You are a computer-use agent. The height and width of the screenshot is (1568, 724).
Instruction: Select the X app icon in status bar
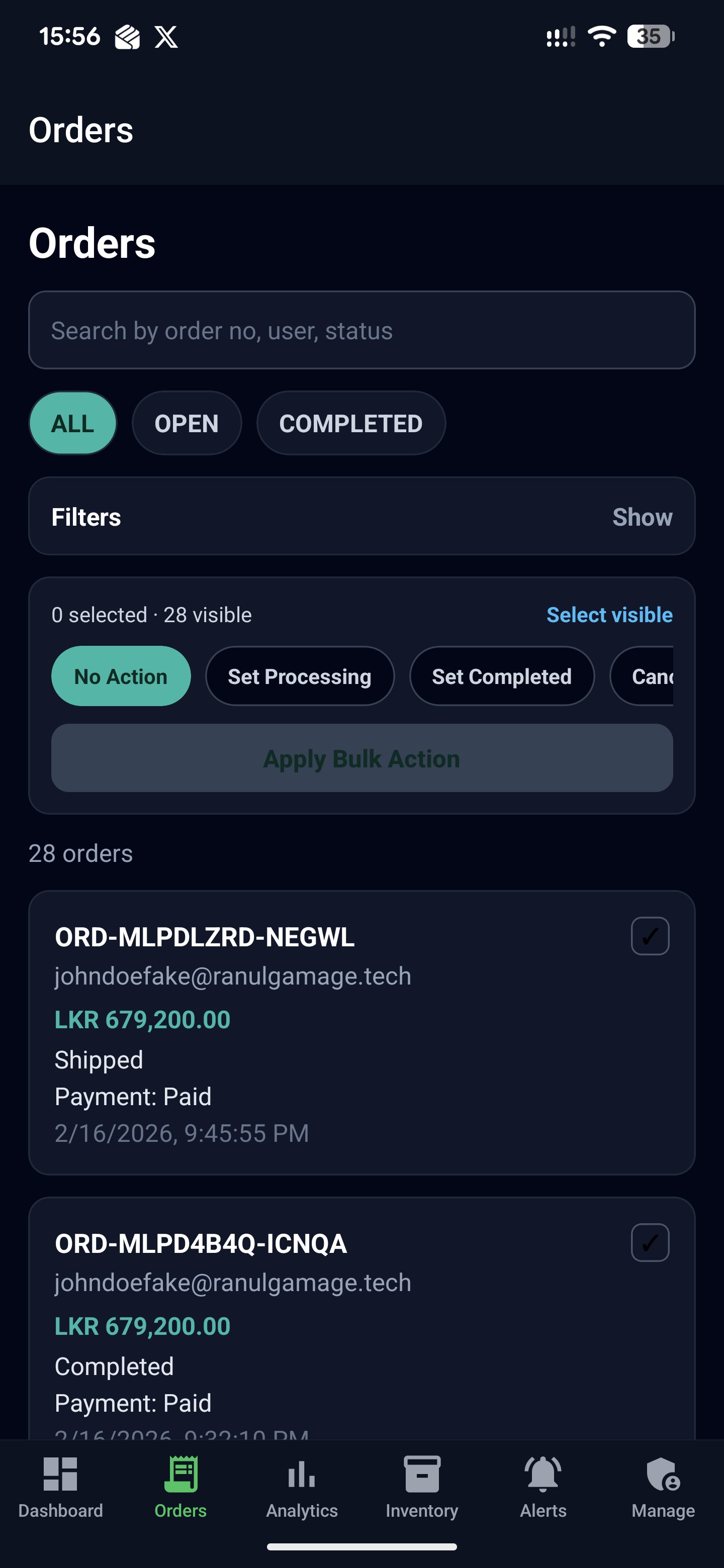coord(166,37)
